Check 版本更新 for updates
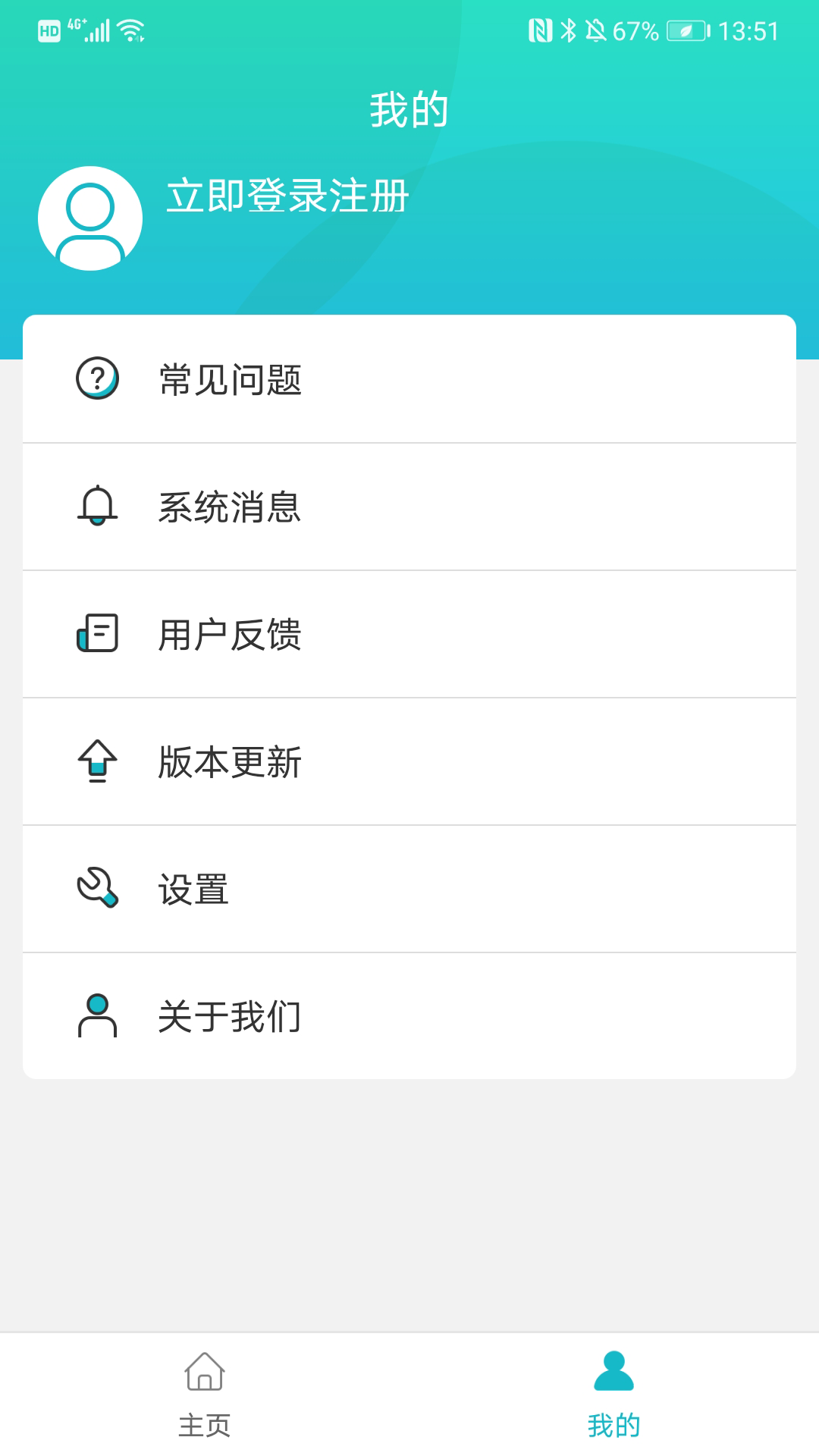The image size is (819, 1456). [x=409, y=761]
